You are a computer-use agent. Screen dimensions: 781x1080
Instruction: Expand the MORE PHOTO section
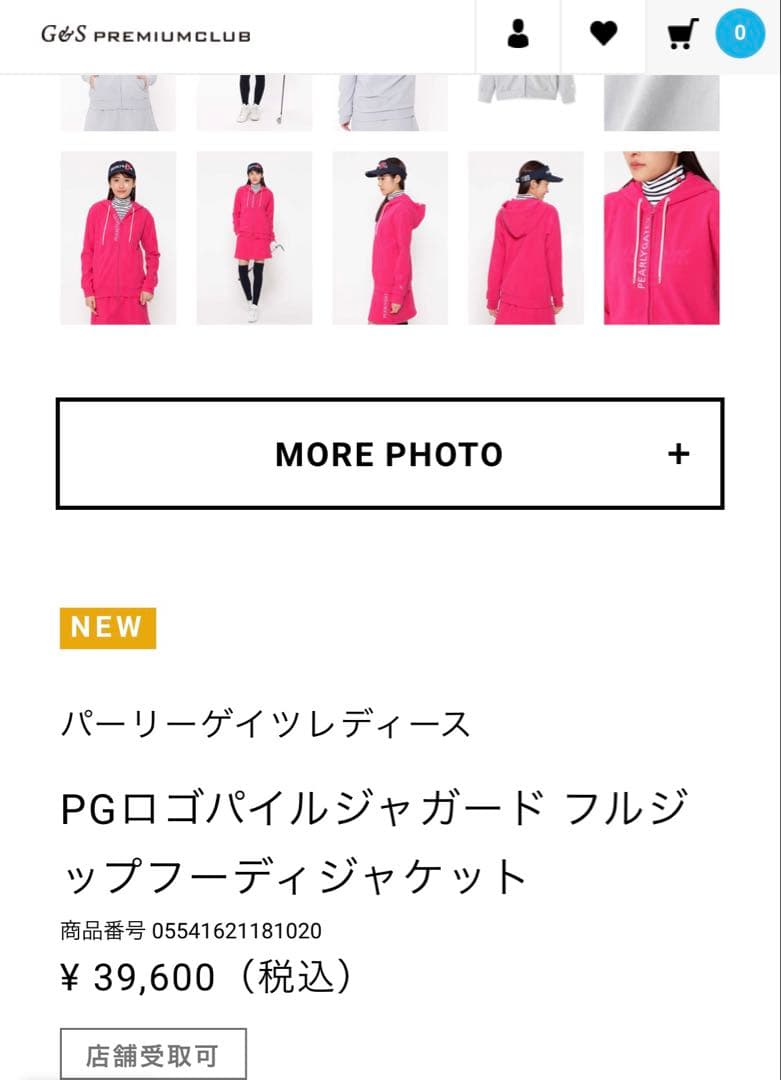390,454
